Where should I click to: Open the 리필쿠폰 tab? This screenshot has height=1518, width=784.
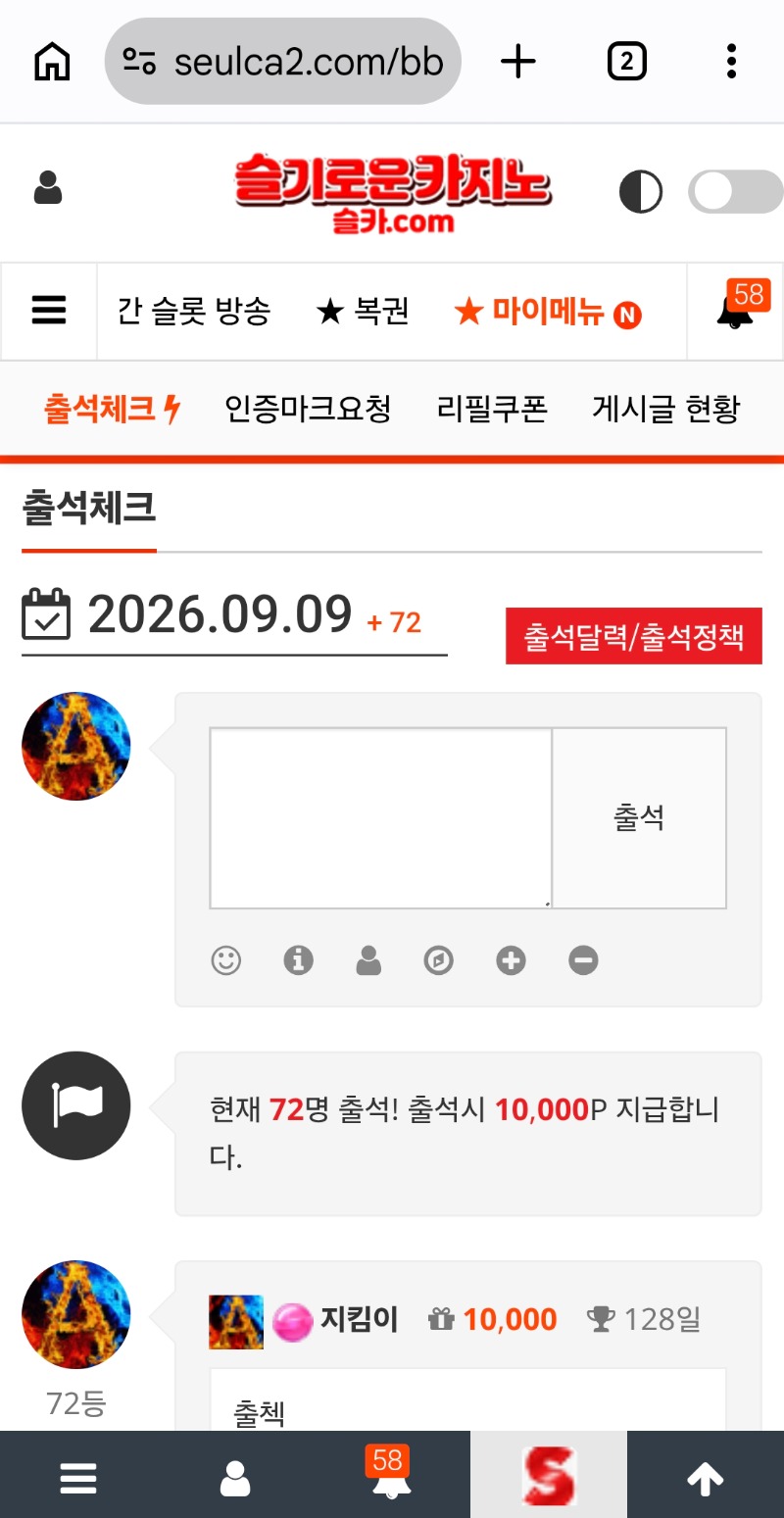coord(492,409)
